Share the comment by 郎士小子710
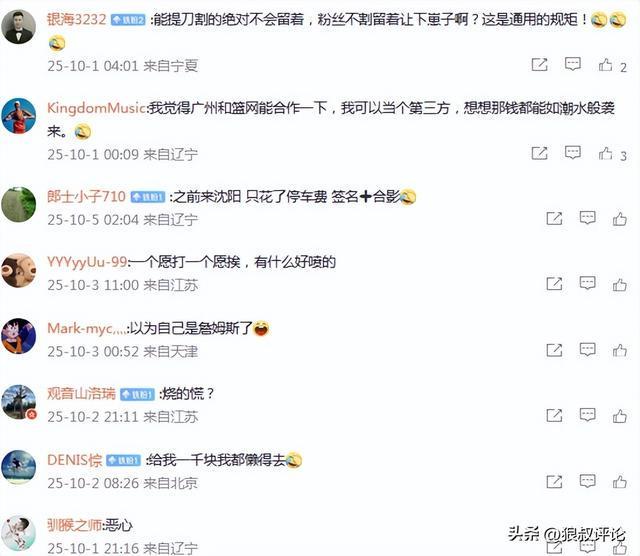This screenshot has height=556, width=640. (x=553, y=219)
